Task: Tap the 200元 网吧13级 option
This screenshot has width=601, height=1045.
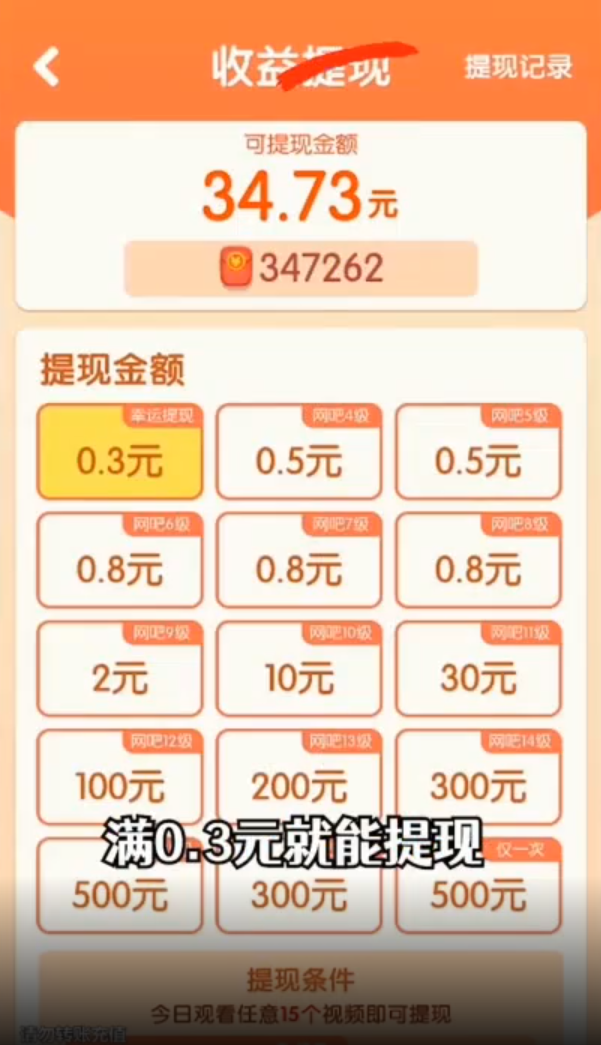Action: pos(298,778)
